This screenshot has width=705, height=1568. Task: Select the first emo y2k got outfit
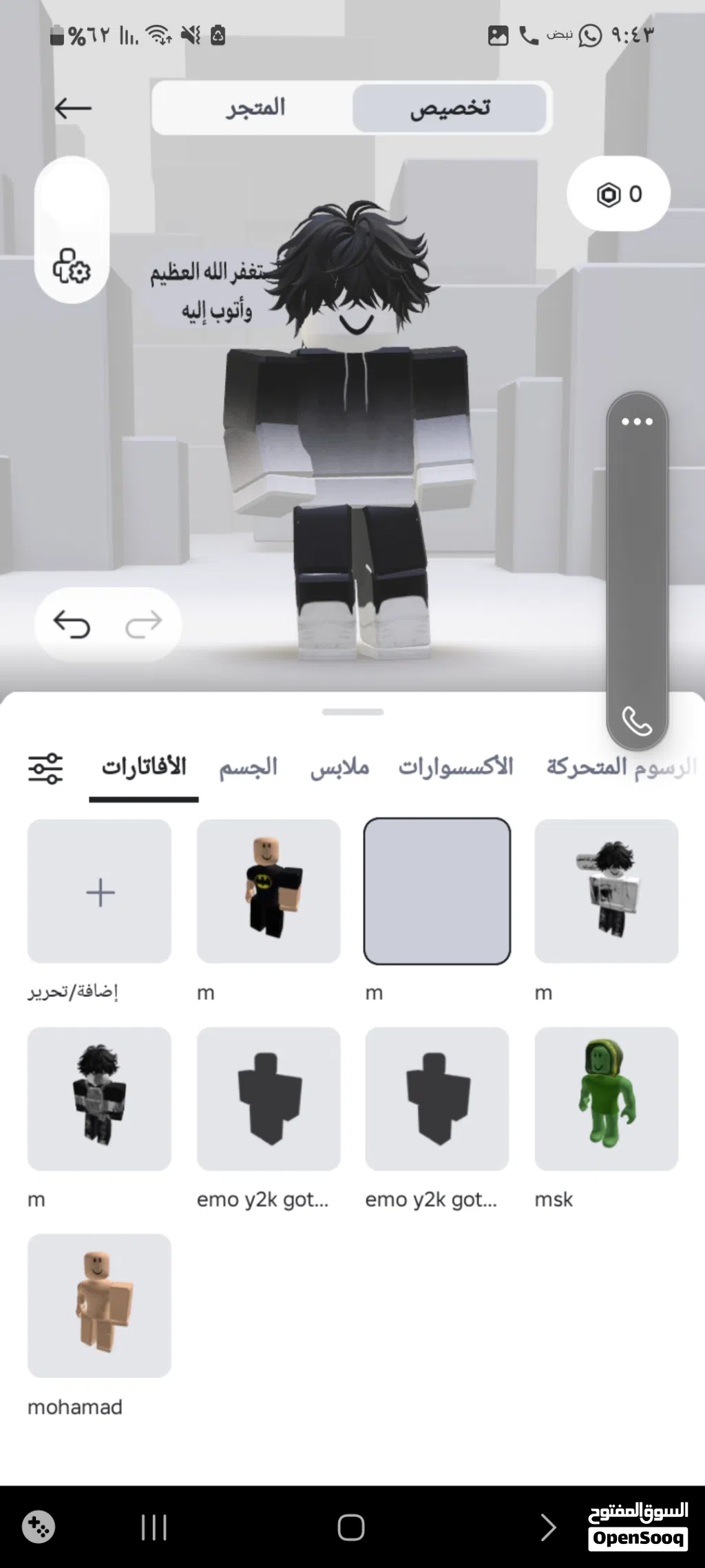269,1098
